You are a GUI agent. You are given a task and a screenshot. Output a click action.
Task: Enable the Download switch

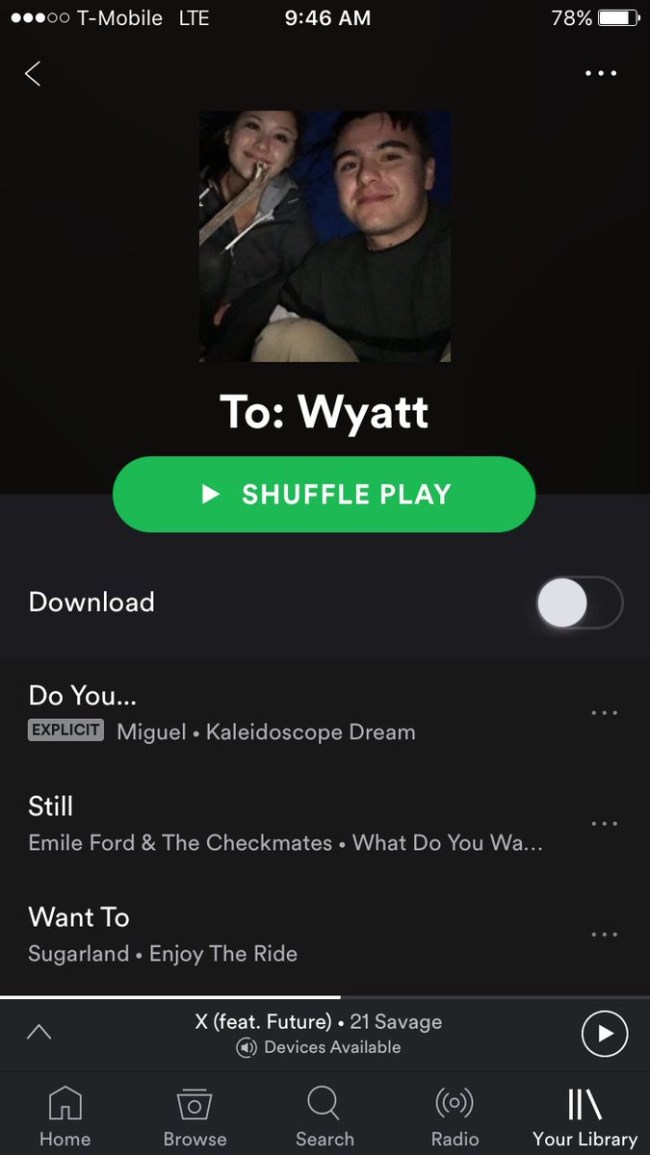coord(579,603)
